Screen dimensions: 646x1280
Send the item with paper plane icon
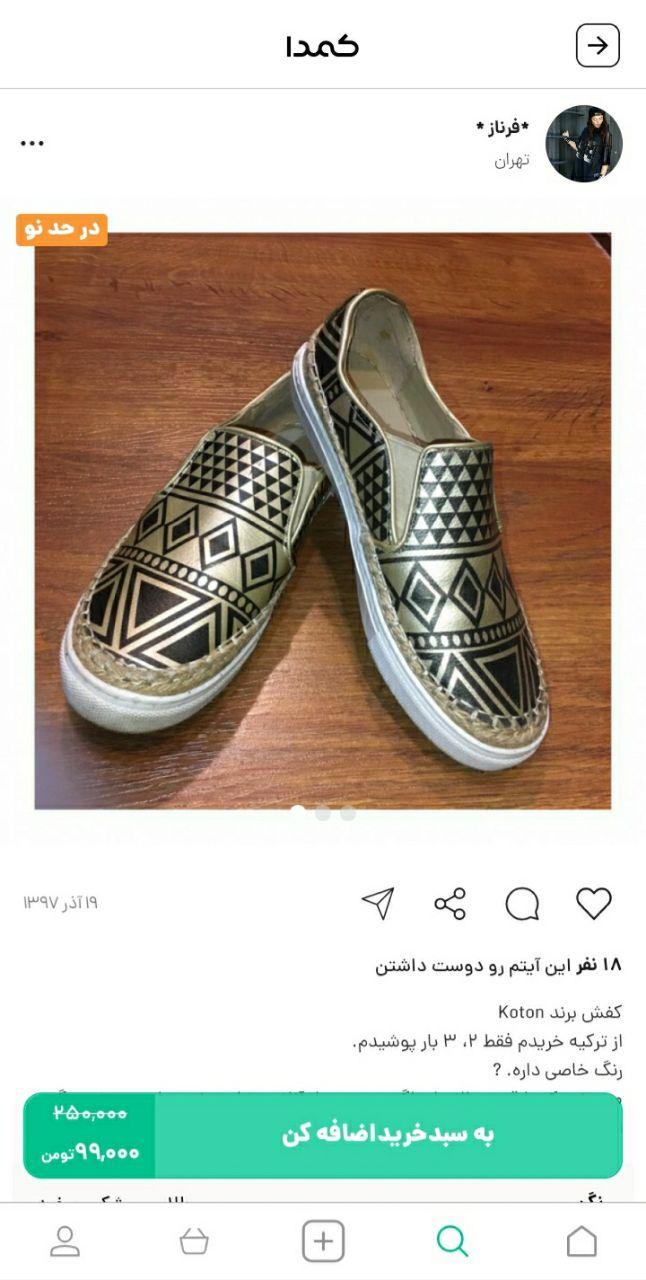click(x=378, y=904)
